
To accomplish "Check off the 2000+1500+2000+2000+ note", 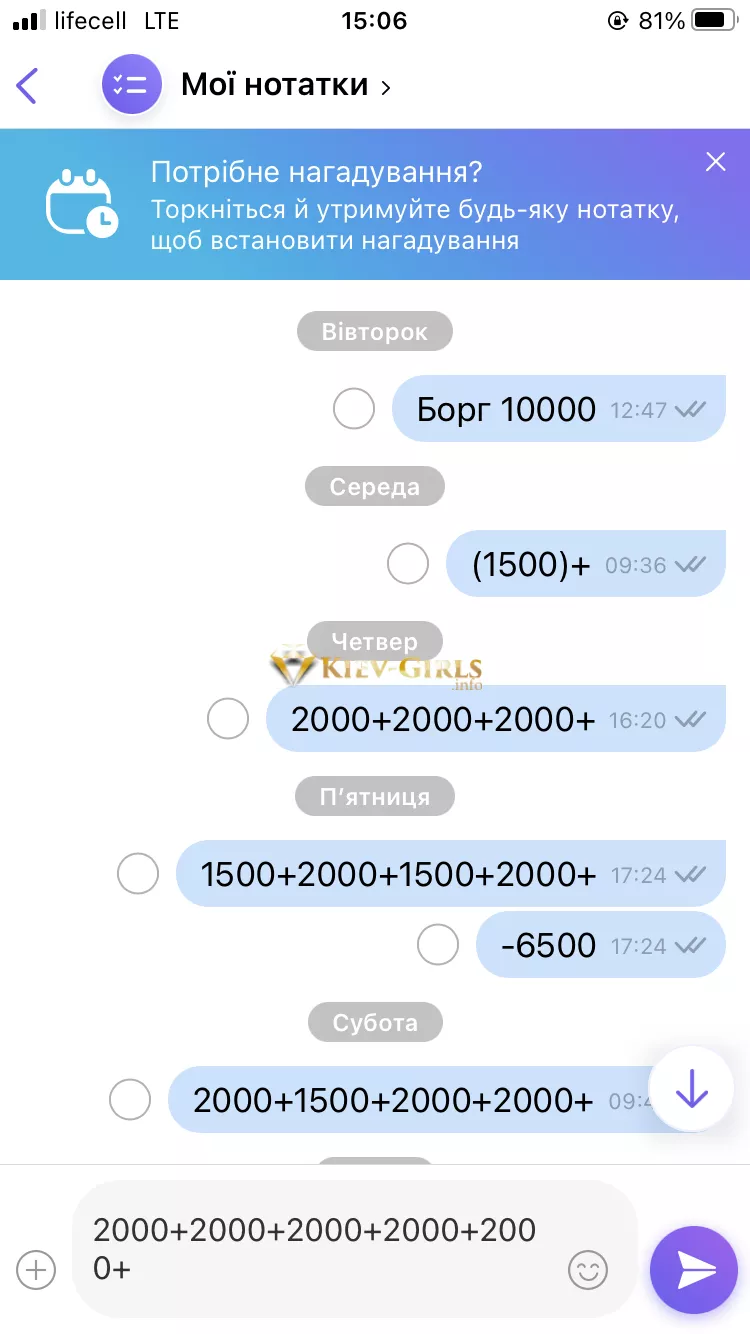I will [130, 1100].
